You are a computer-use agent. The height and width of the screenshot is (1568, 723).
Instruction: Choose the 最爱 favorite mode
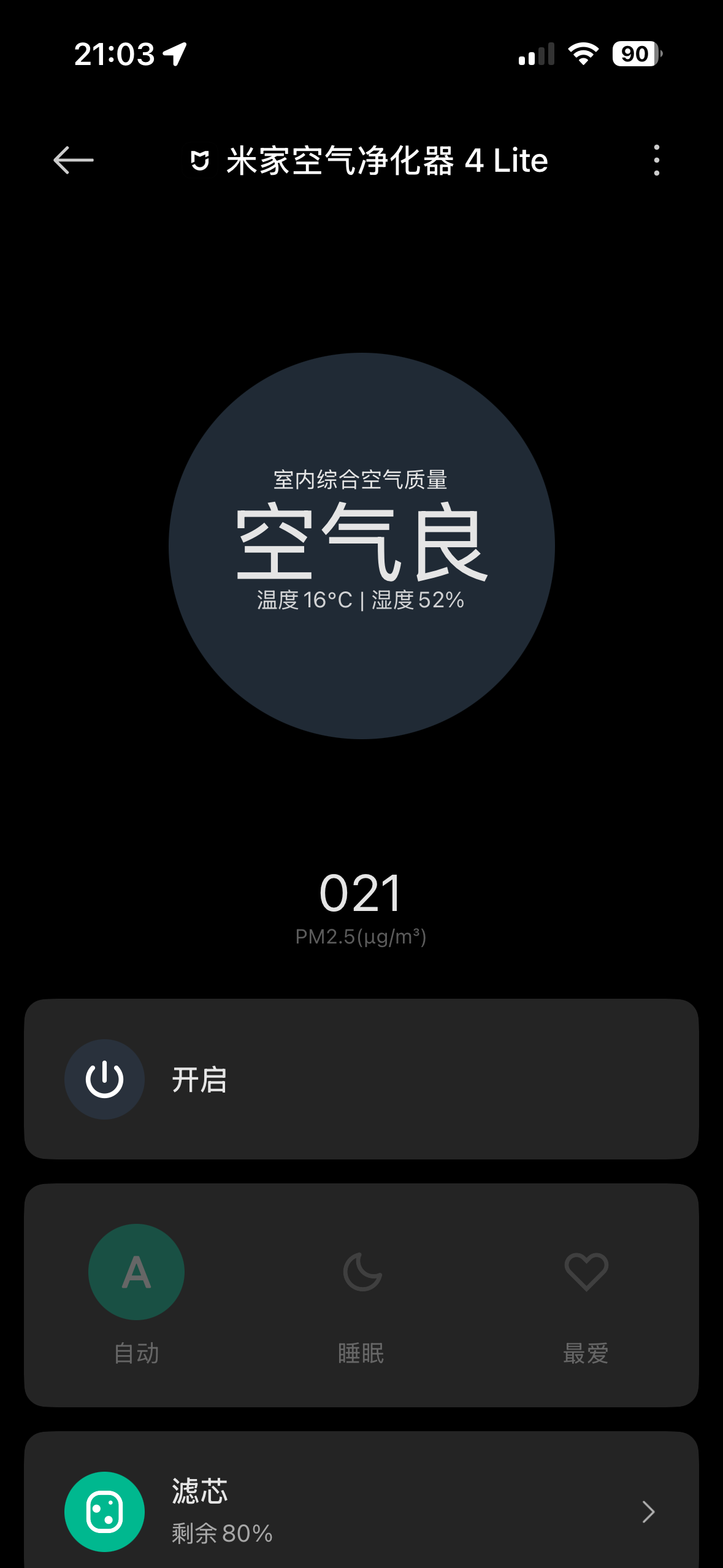click(x=586, y=1272)
